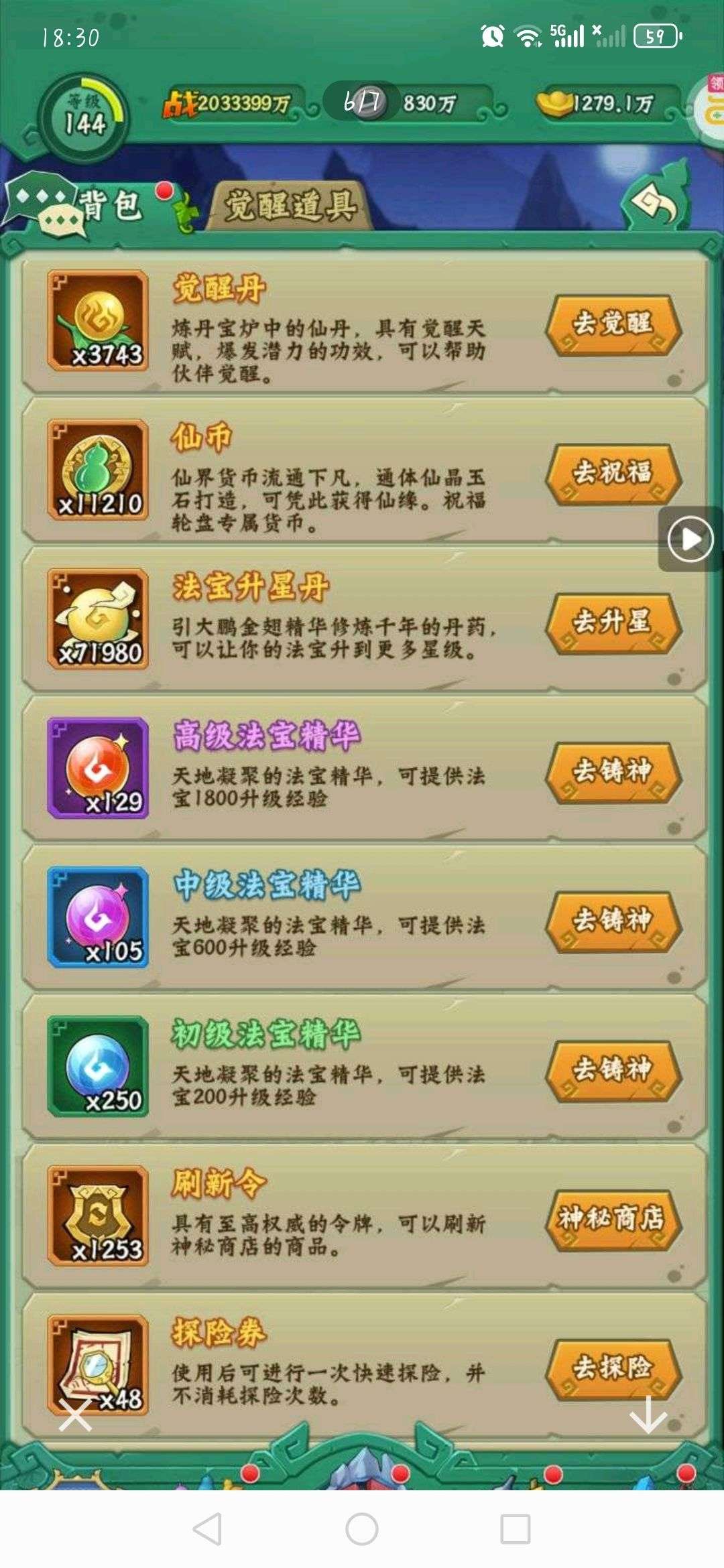The height and width of the screenshot is (1568, 724).
Task: Tap the gold ingot currency 1279.1万
Action: click(x=603, y=104)
